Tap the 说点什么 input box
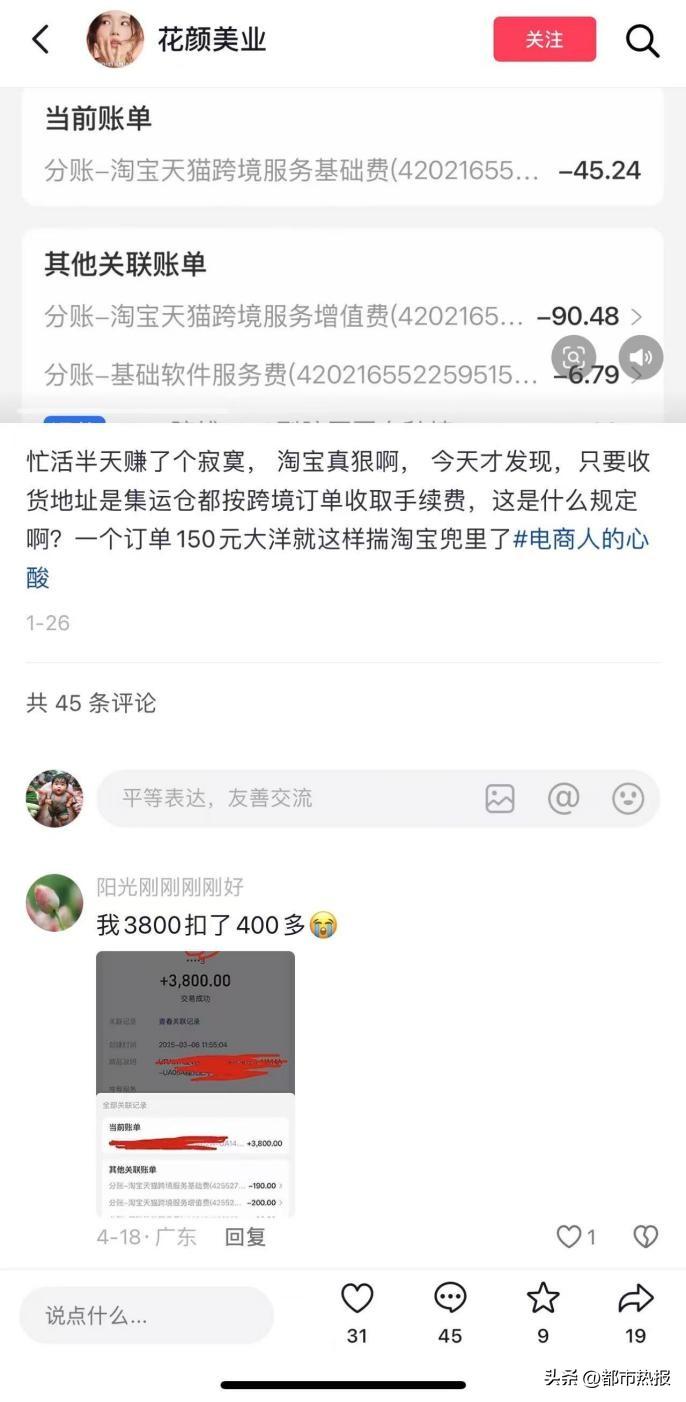Image resolution: width=686 pixels, height=1402 pixels. click(146, 1316)
